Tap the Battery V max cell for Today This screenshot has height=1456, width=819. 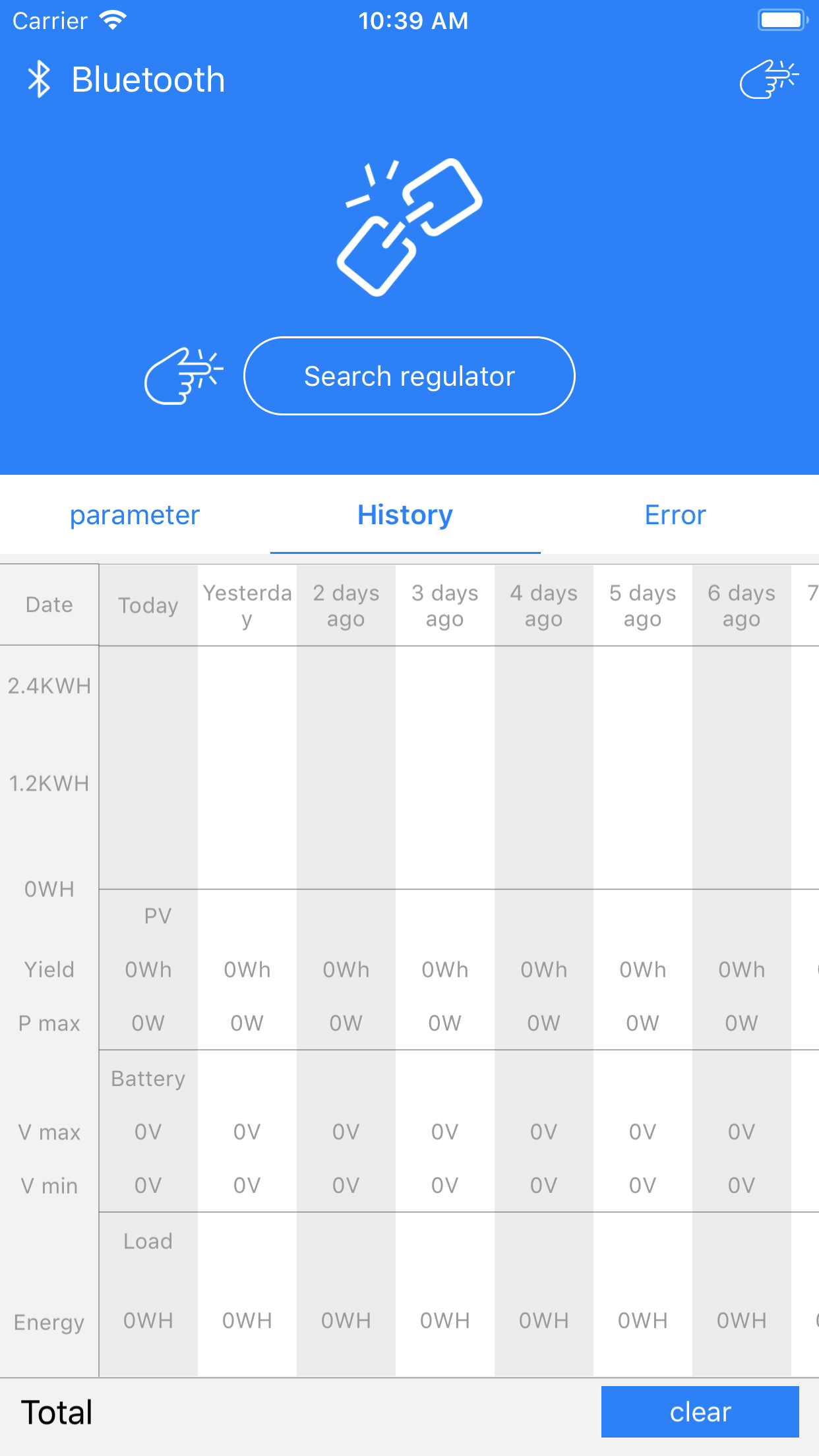(x=148, y=1132)
